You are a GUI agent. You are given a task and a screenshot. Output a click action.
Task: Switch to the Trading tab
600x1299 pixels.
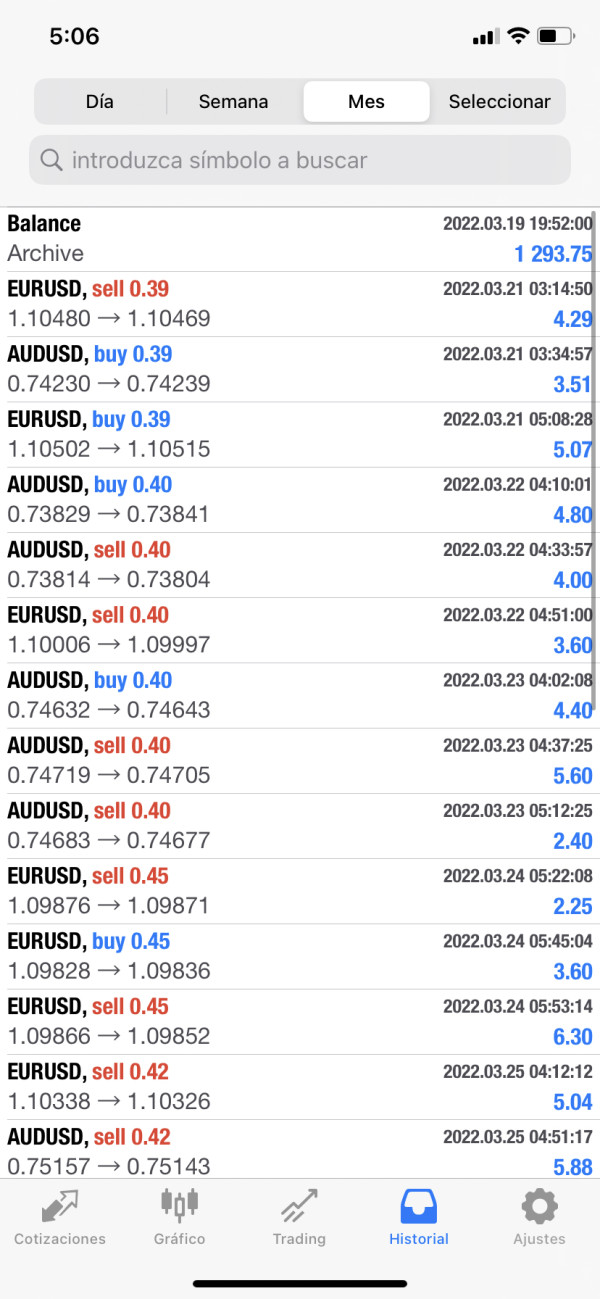coord(300,1217)
